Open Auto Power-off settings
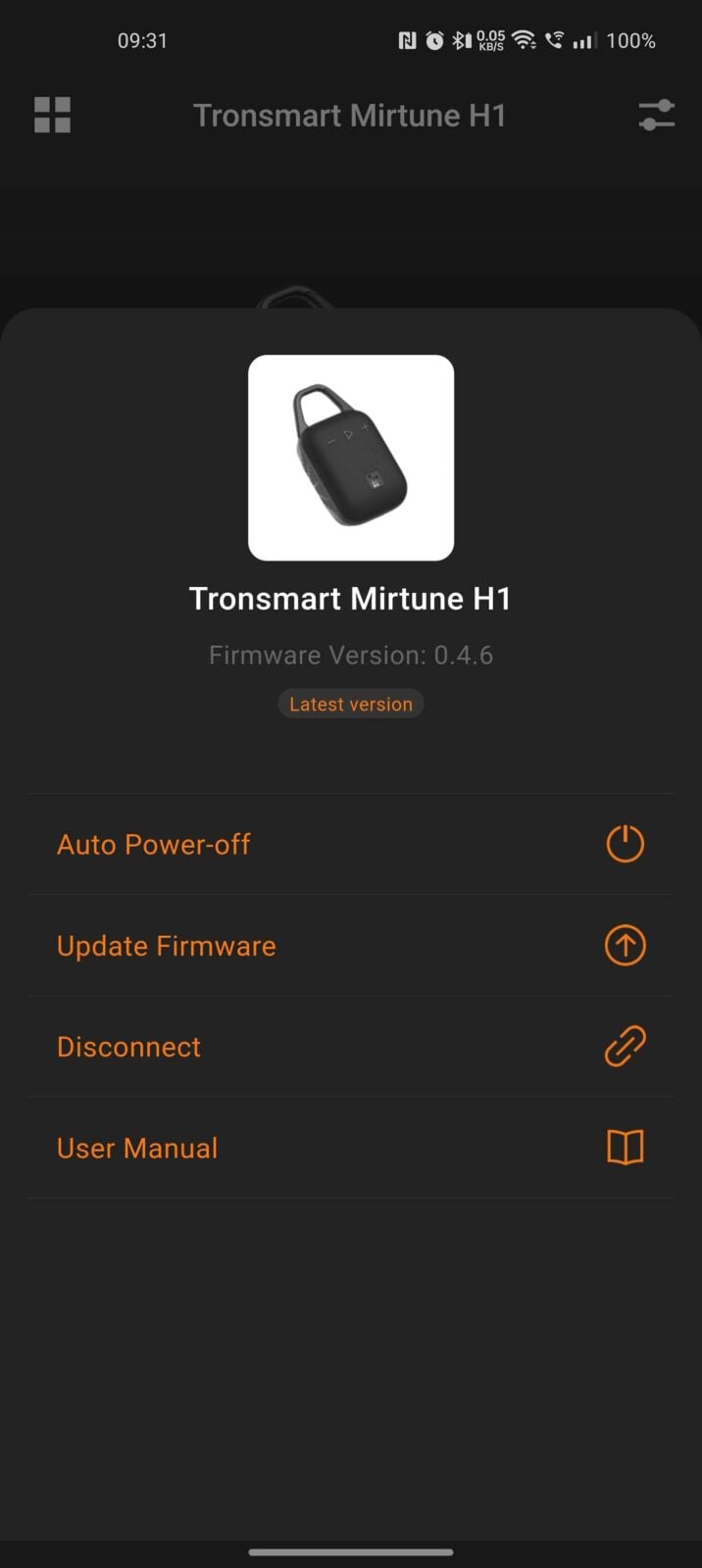 pos(350,844)
